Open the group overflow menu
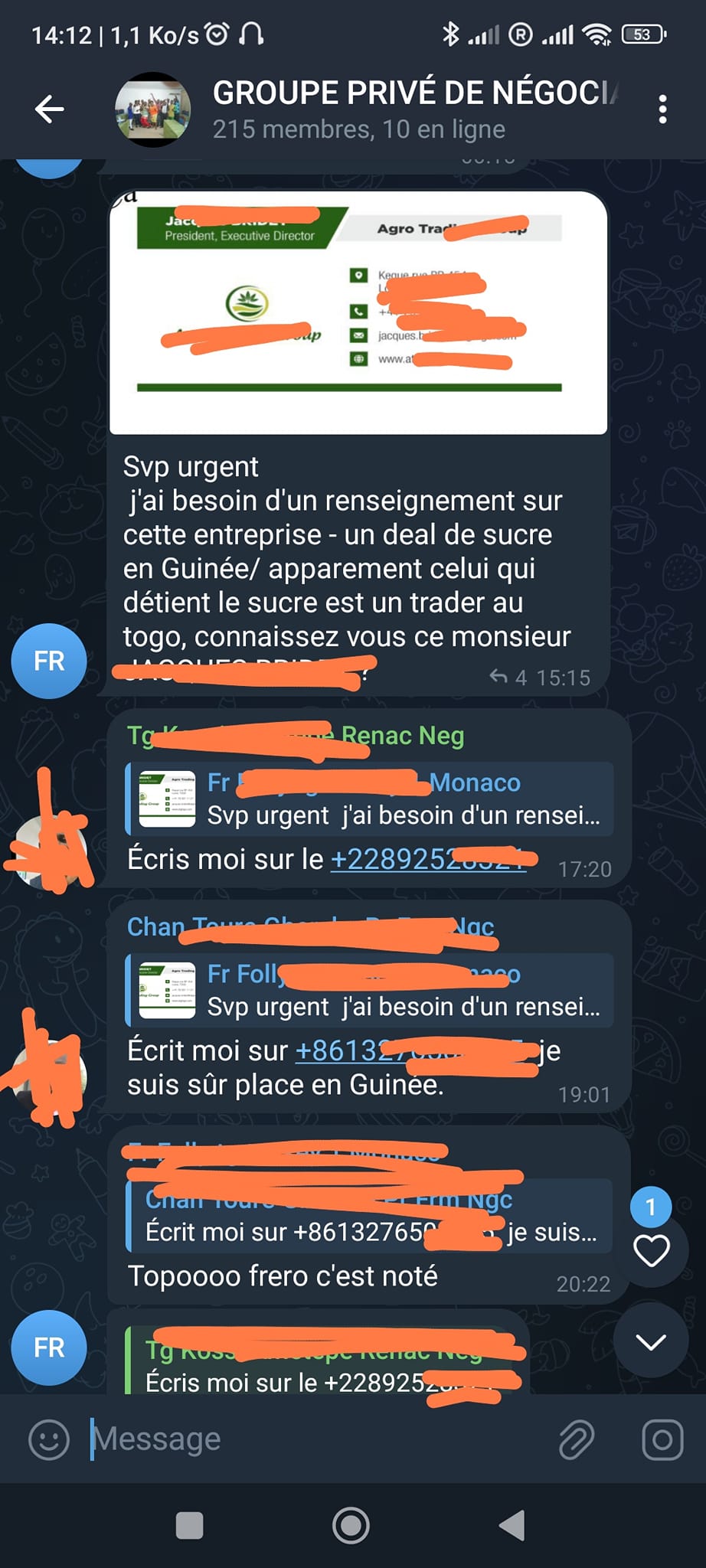The height and width of the screenshot is (1568, 706). click(x=662, y=109)
